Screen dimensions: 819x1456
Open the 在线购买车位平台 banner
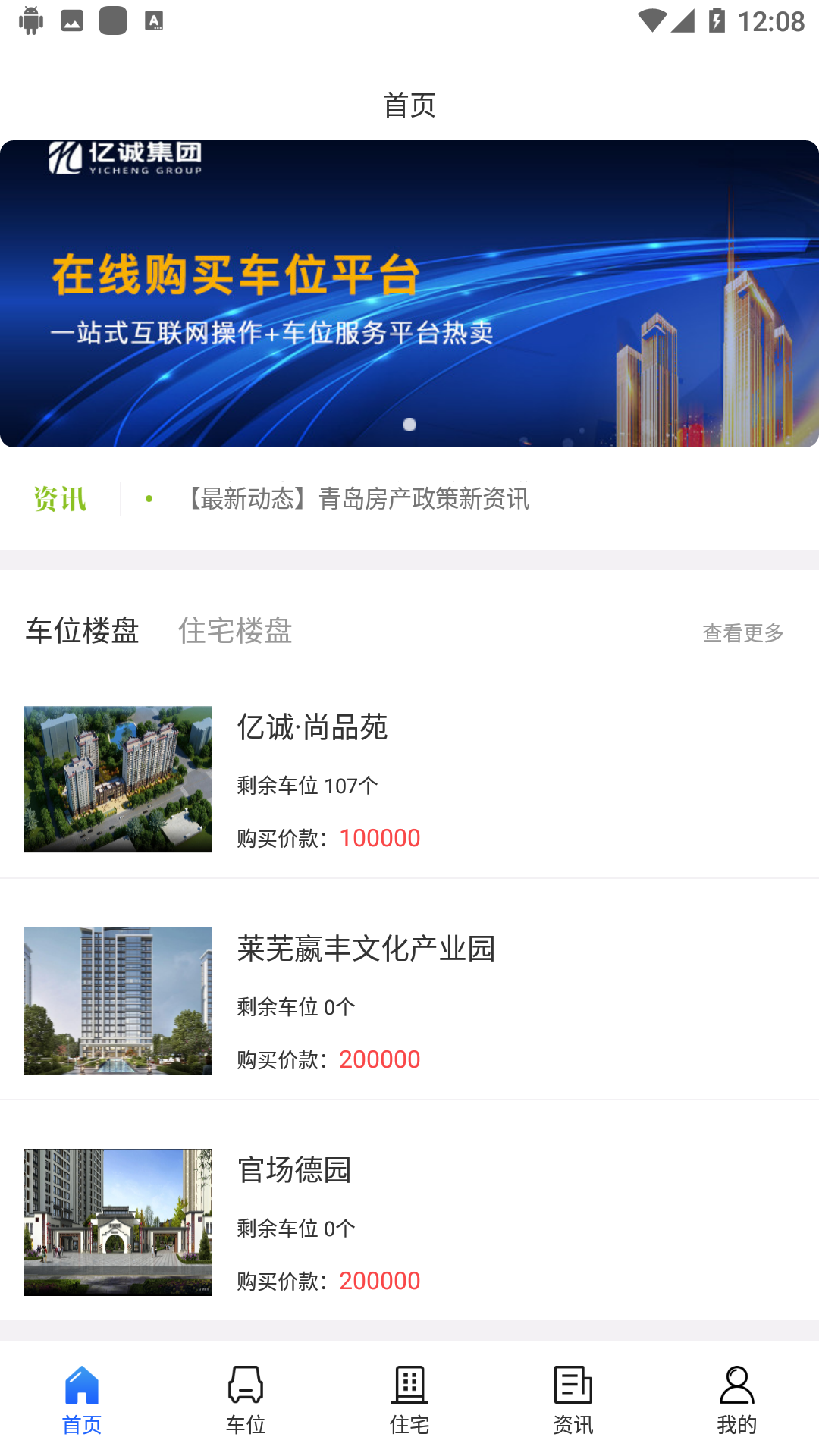[409, 294]
